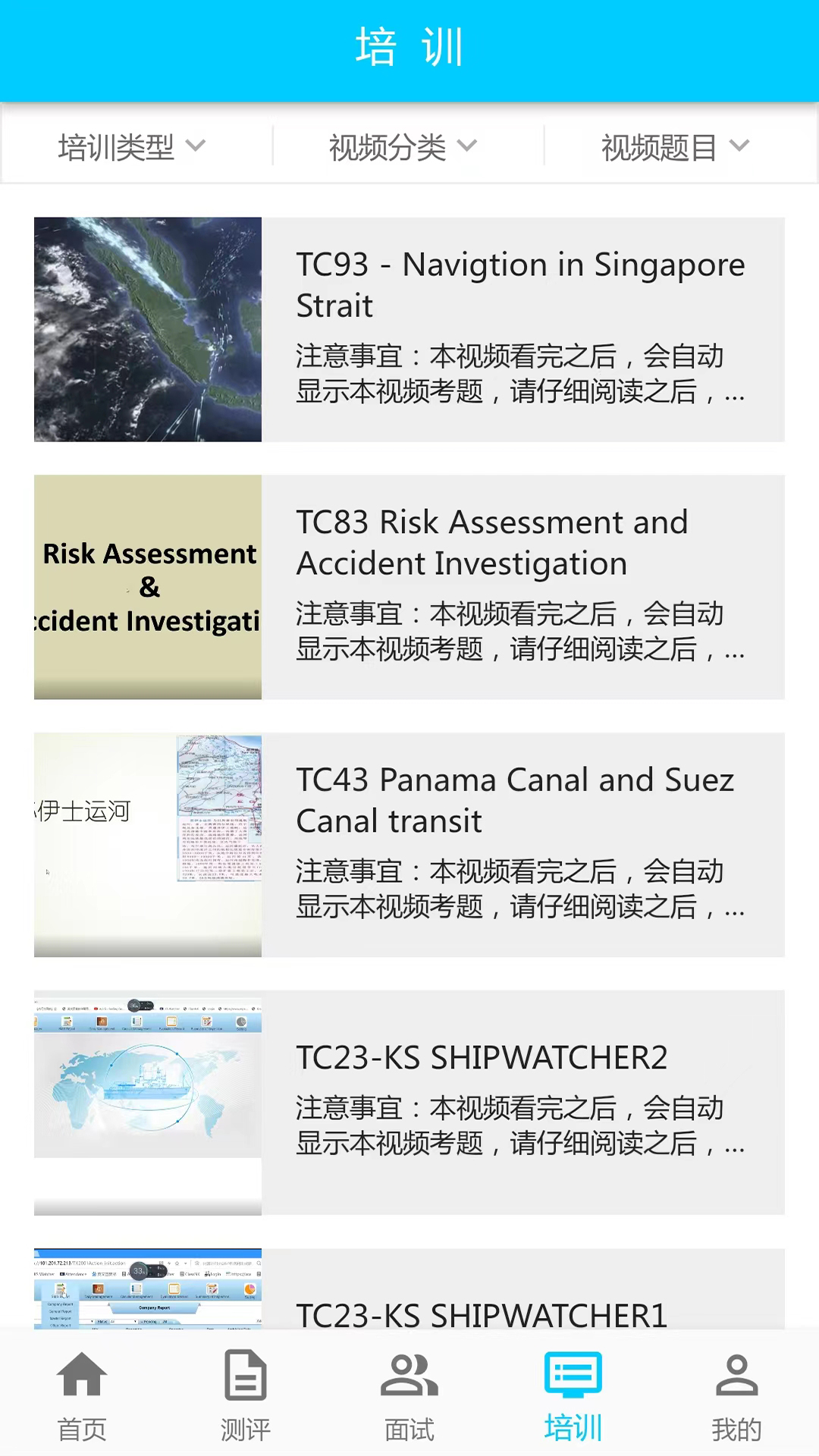Tap the 培训 tab in bottom navigation

click(x=573, y=1394)
